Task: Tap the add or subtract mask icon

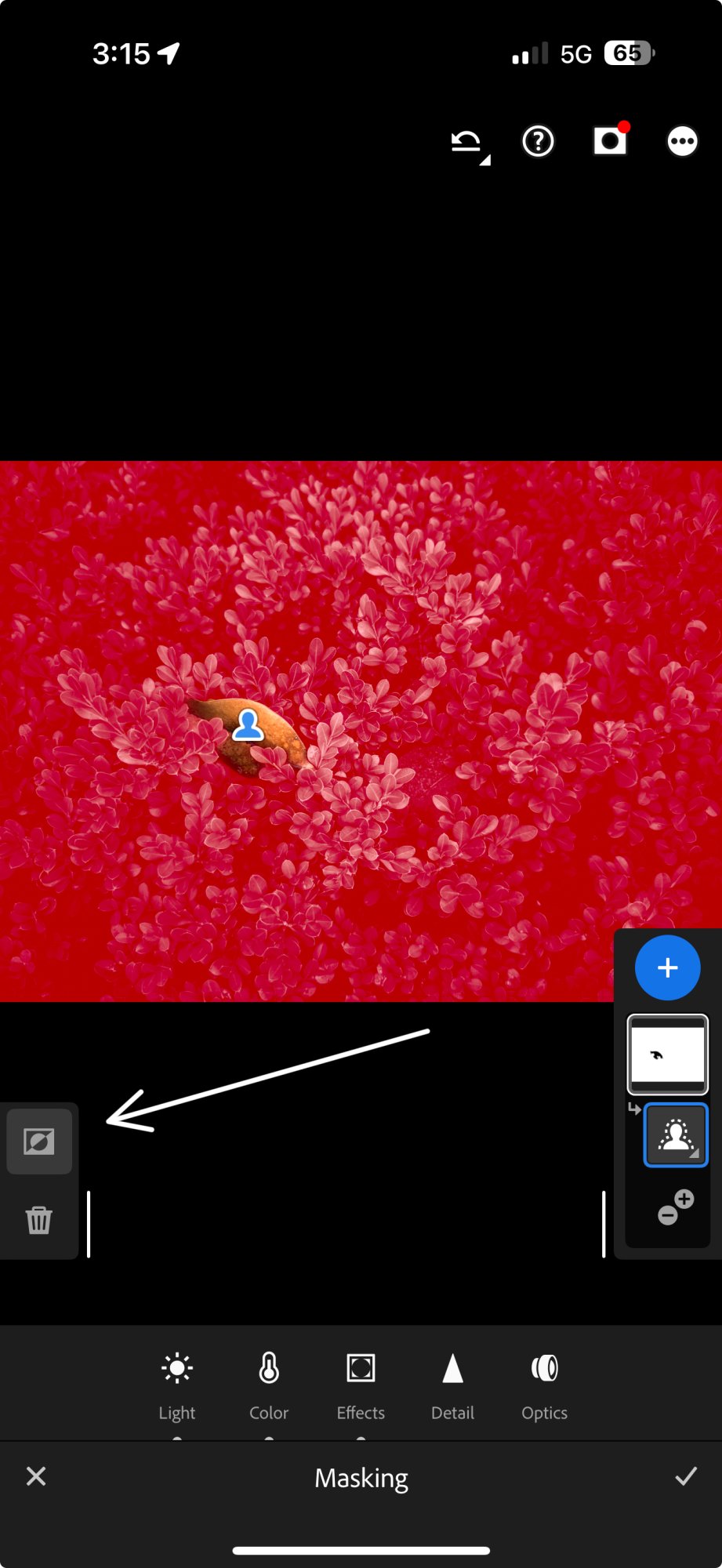Action: [675, 1207]
